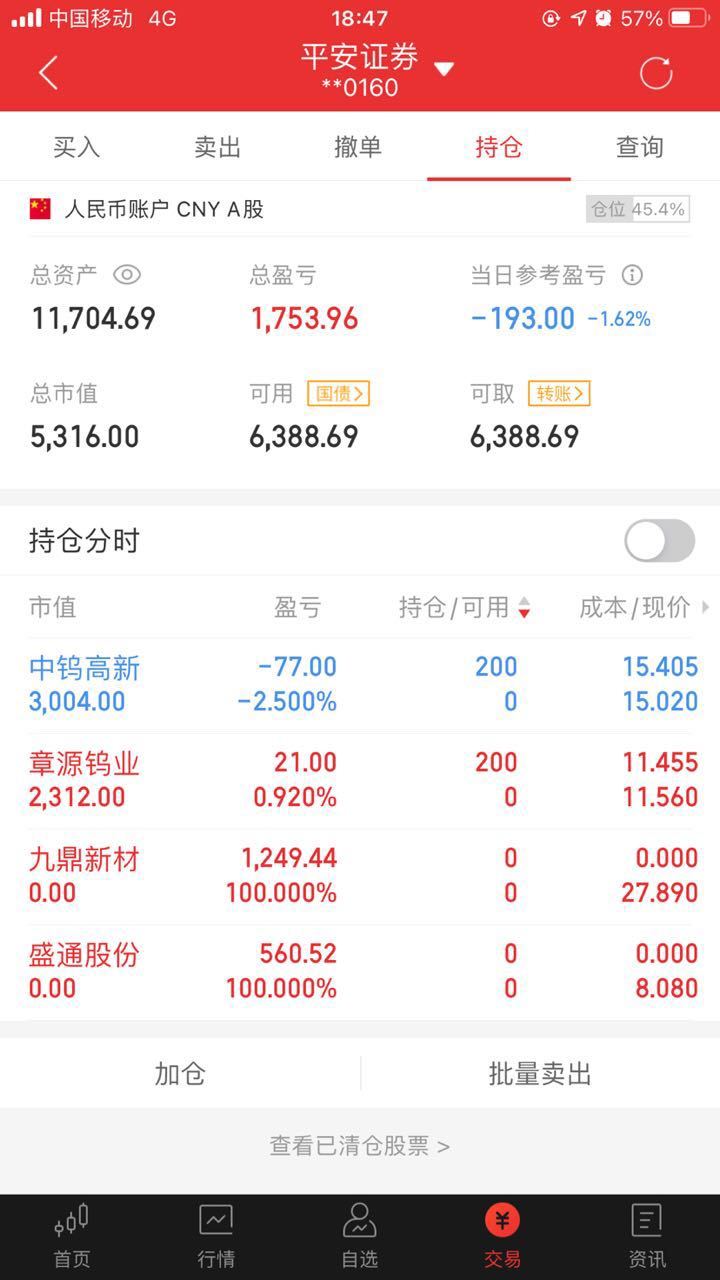Go to the 行情 bottom tab
720x1280 pixels.
[216, 1236]
